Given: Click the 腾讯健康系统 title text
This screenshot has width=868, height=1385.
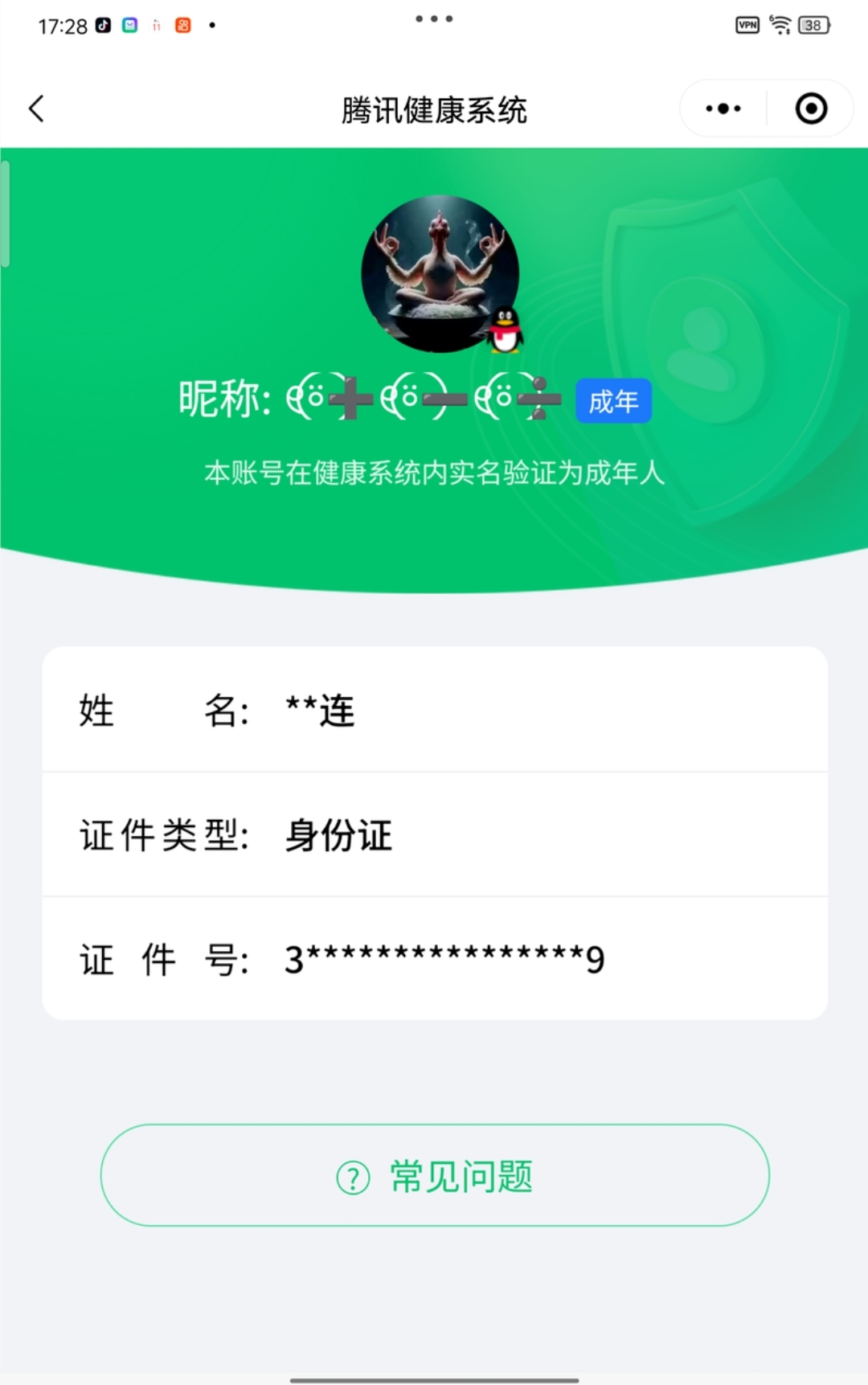Looking at the screenshot, I should [x=434, y=110].
